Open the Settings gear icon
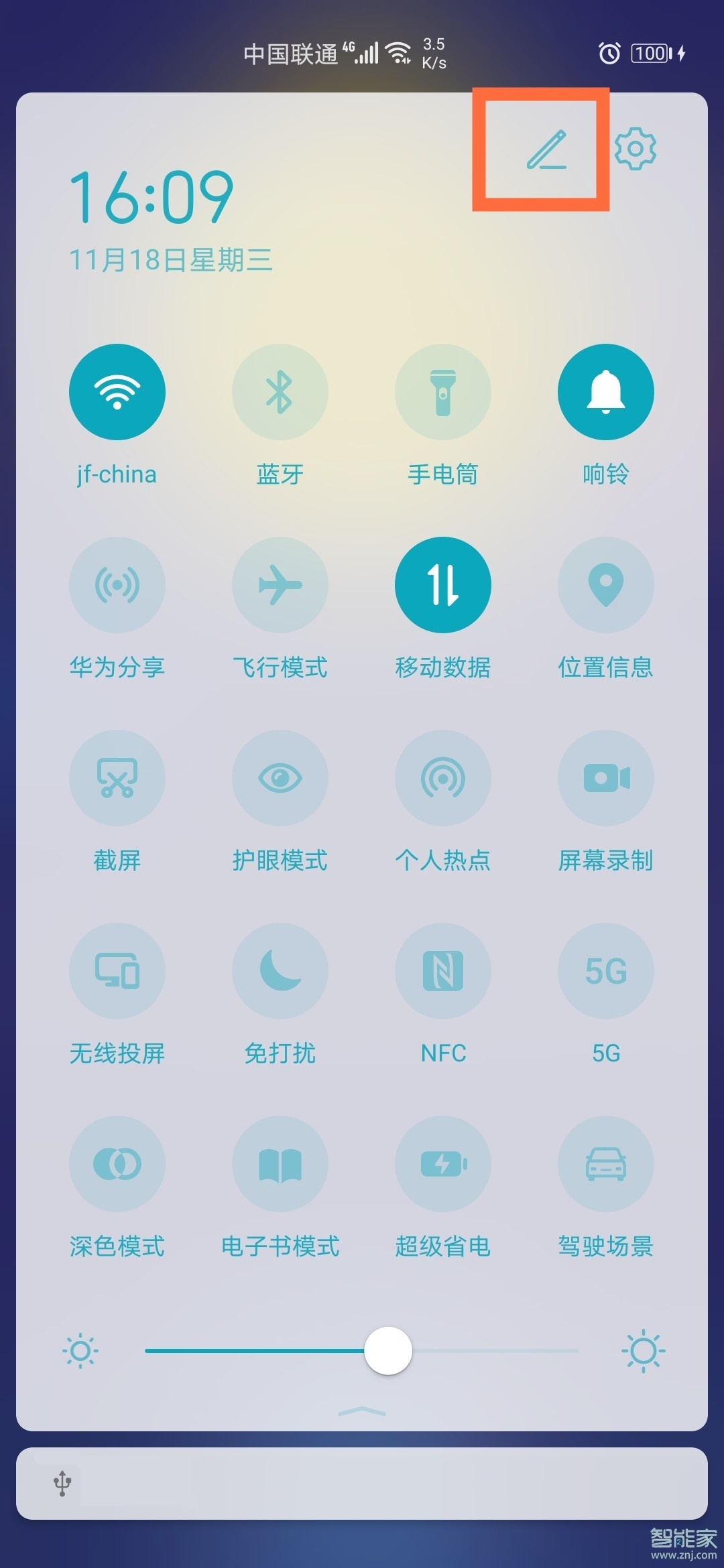 click(636, 150)
